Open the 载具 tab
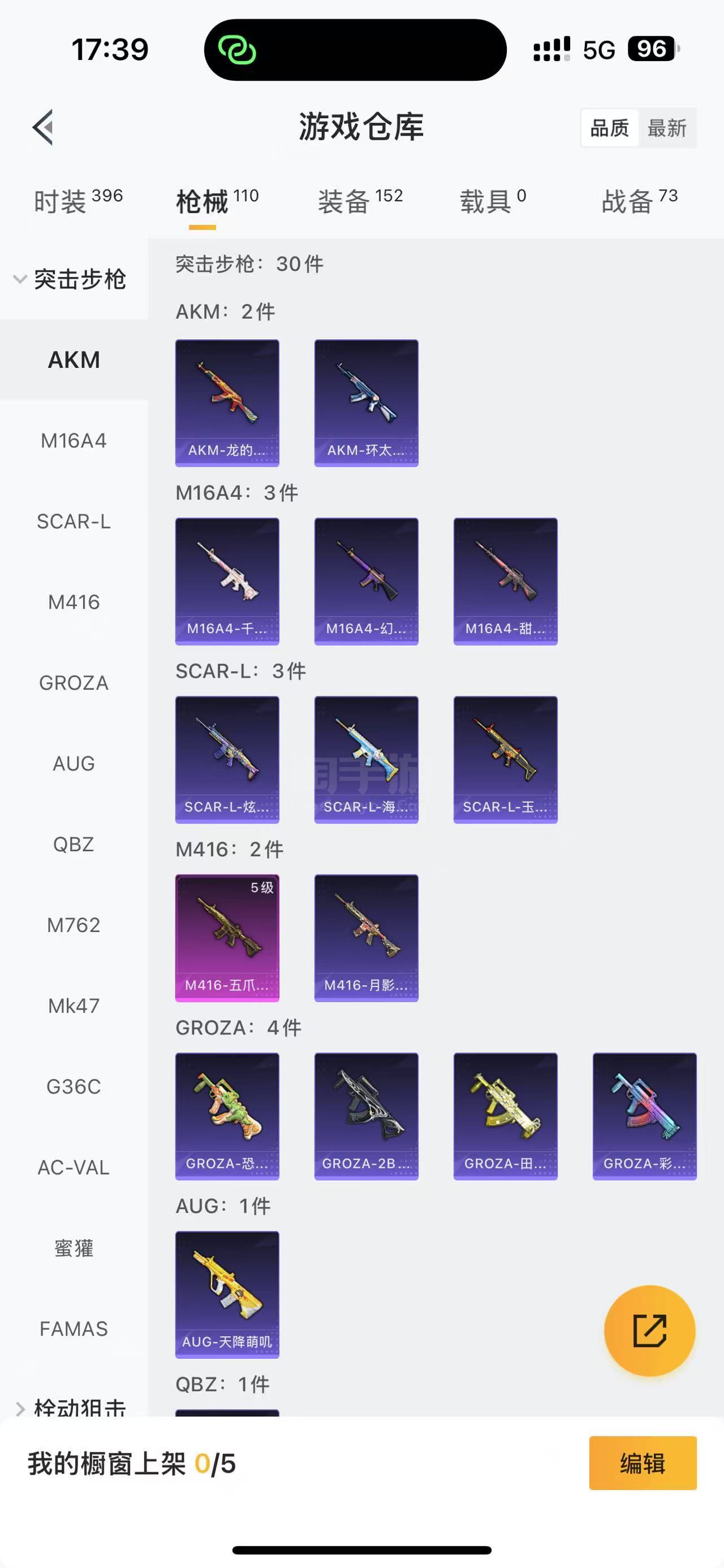 (x=492, y=201)
